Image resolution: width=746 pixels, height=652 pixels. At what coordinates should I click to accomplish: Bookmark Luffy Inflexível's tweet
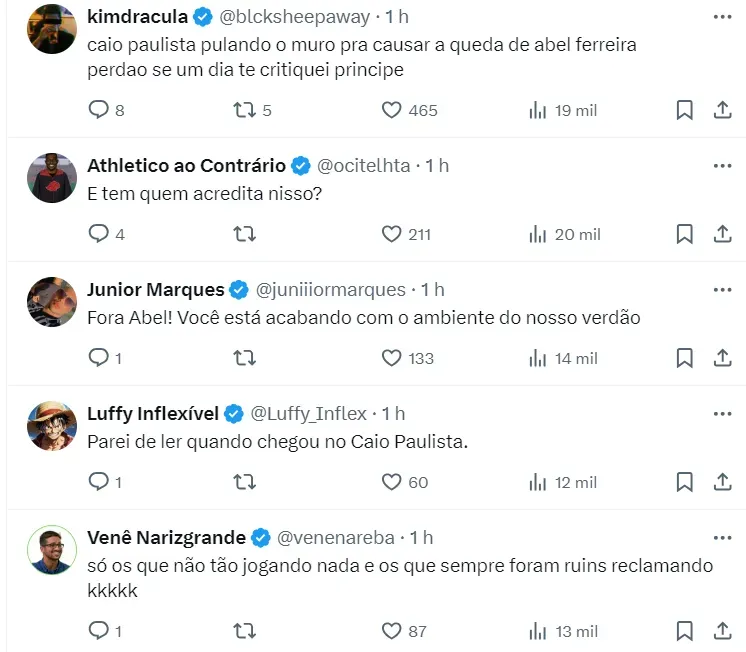(x=684, y=482)
